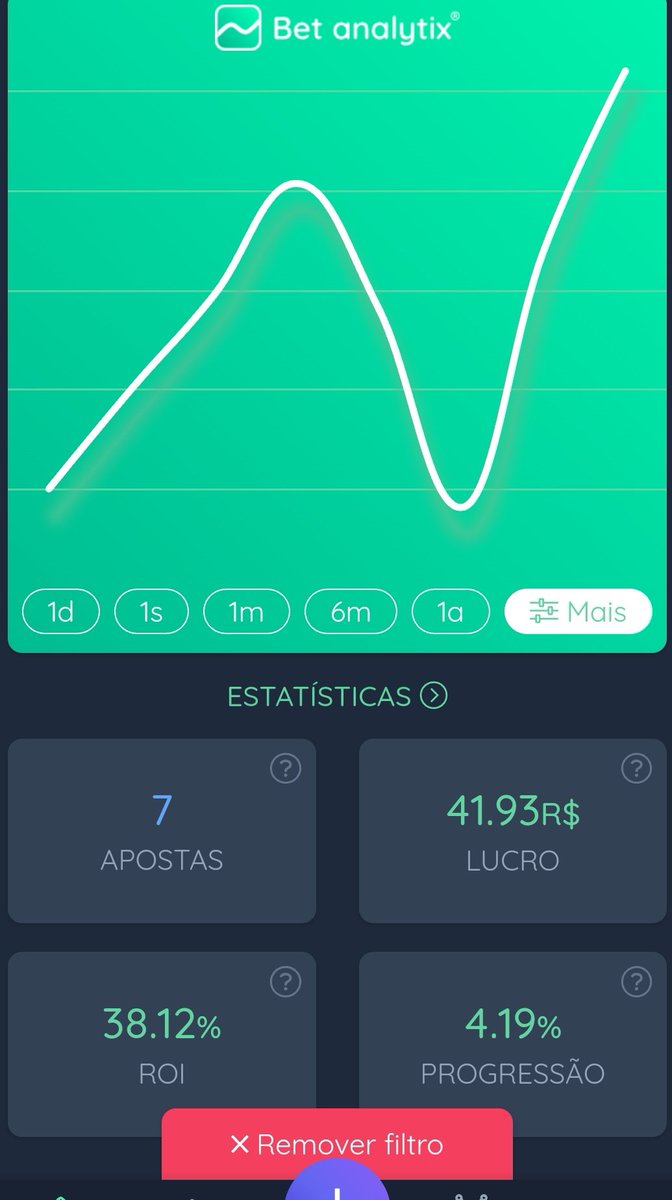Open the Estatísticas section

pos(337,696)
